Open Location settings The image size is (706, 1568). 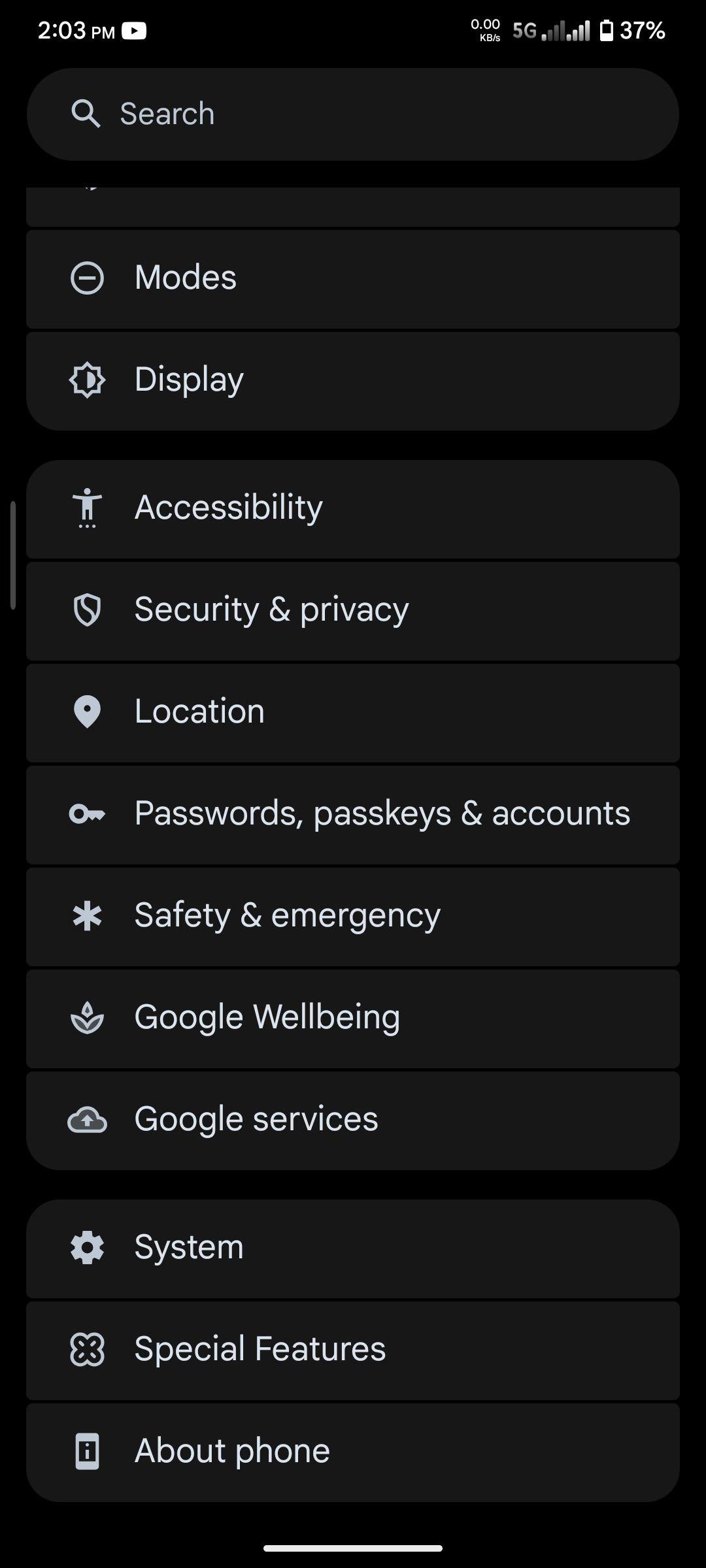(353, 713)
